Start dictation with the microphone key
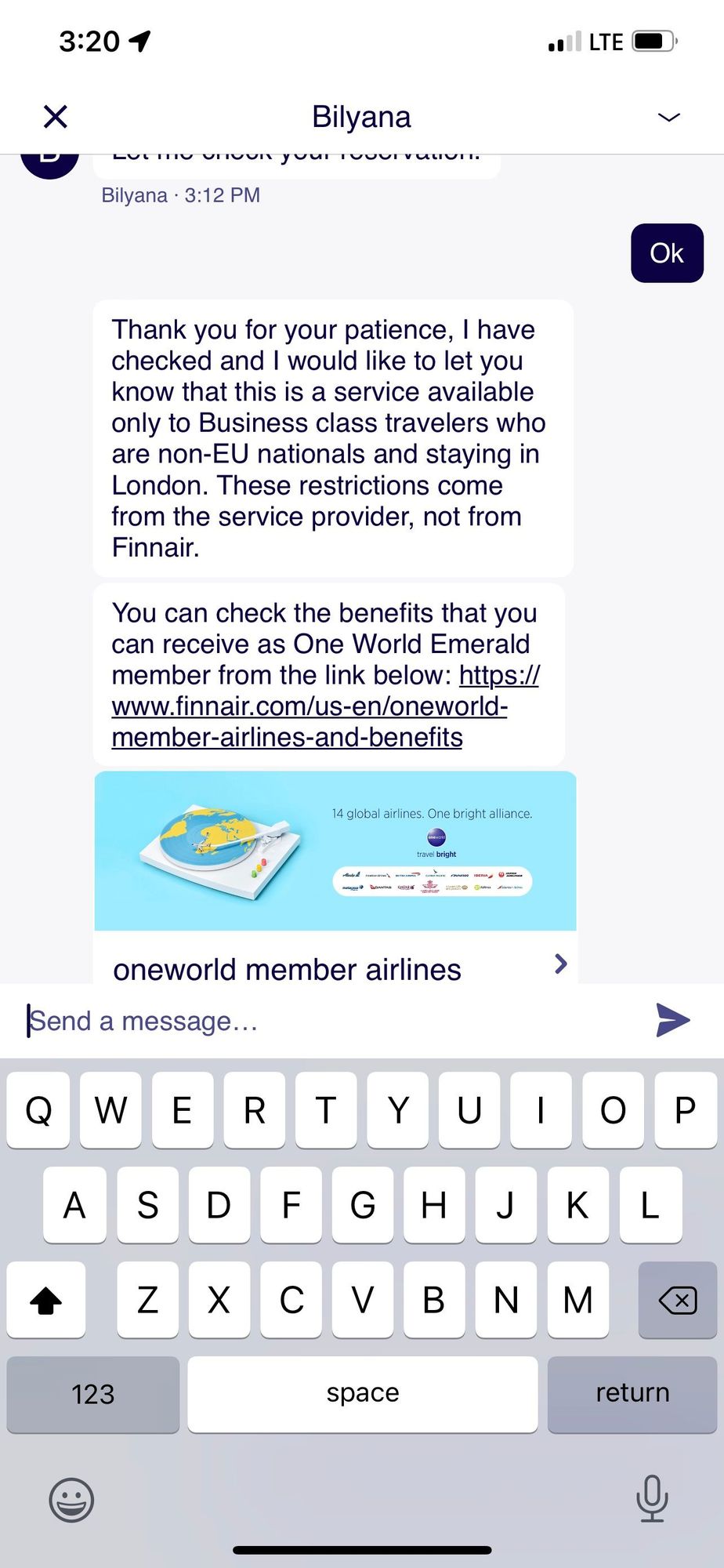Image resolution: width=724 pixels, height=1568 pixels. tap(651, 1498)
